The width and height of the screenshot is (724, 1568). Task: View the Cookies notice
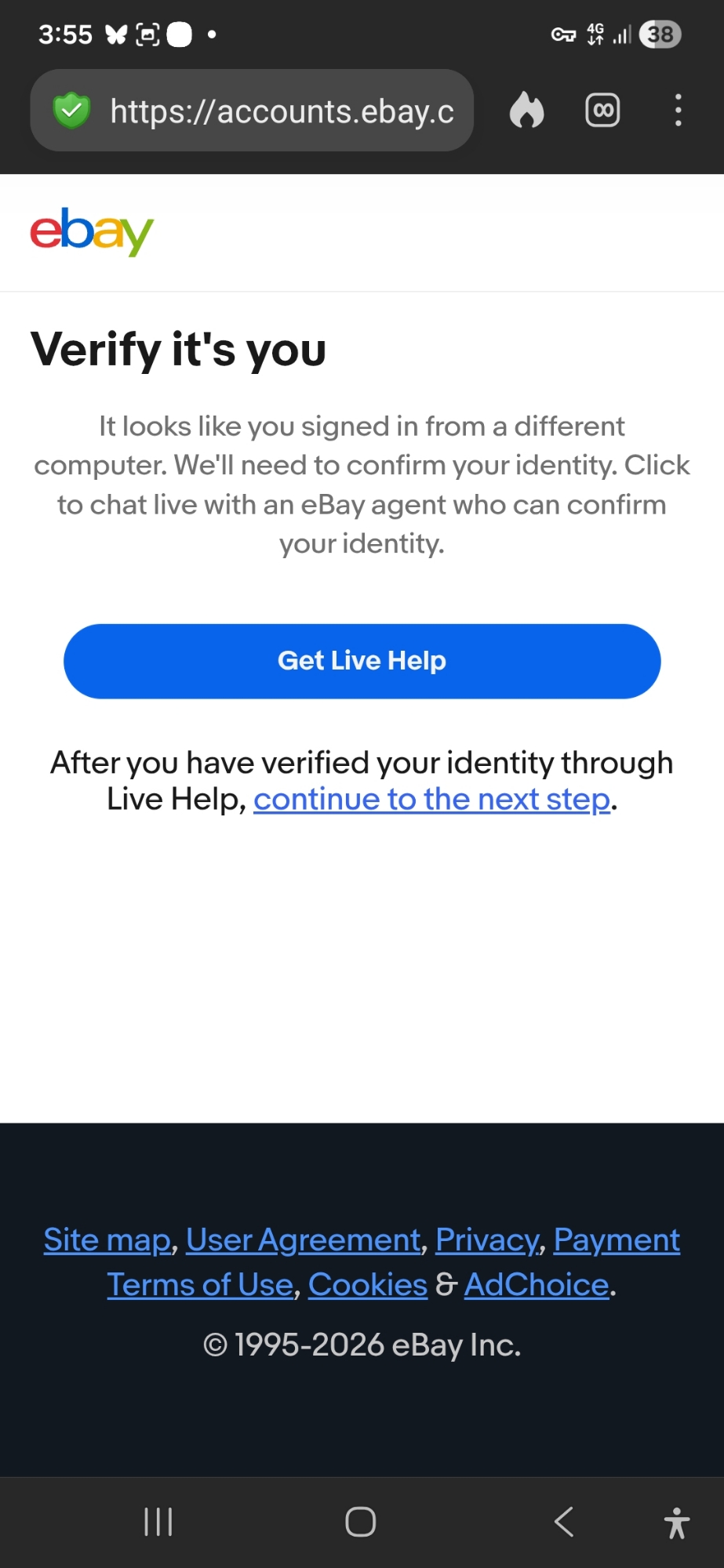[367, 1285]
